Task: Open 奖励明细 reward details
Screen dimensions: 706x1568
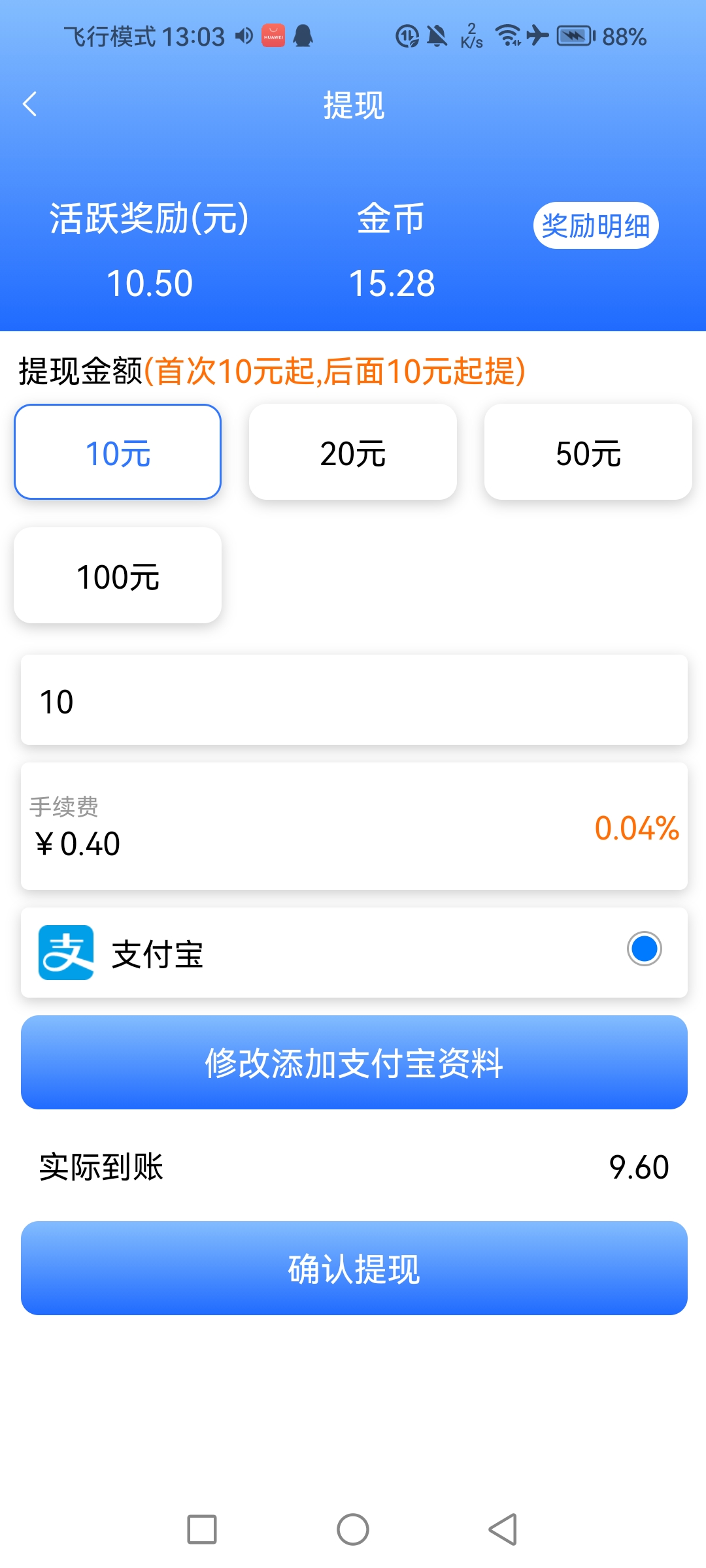Action: 596,226
